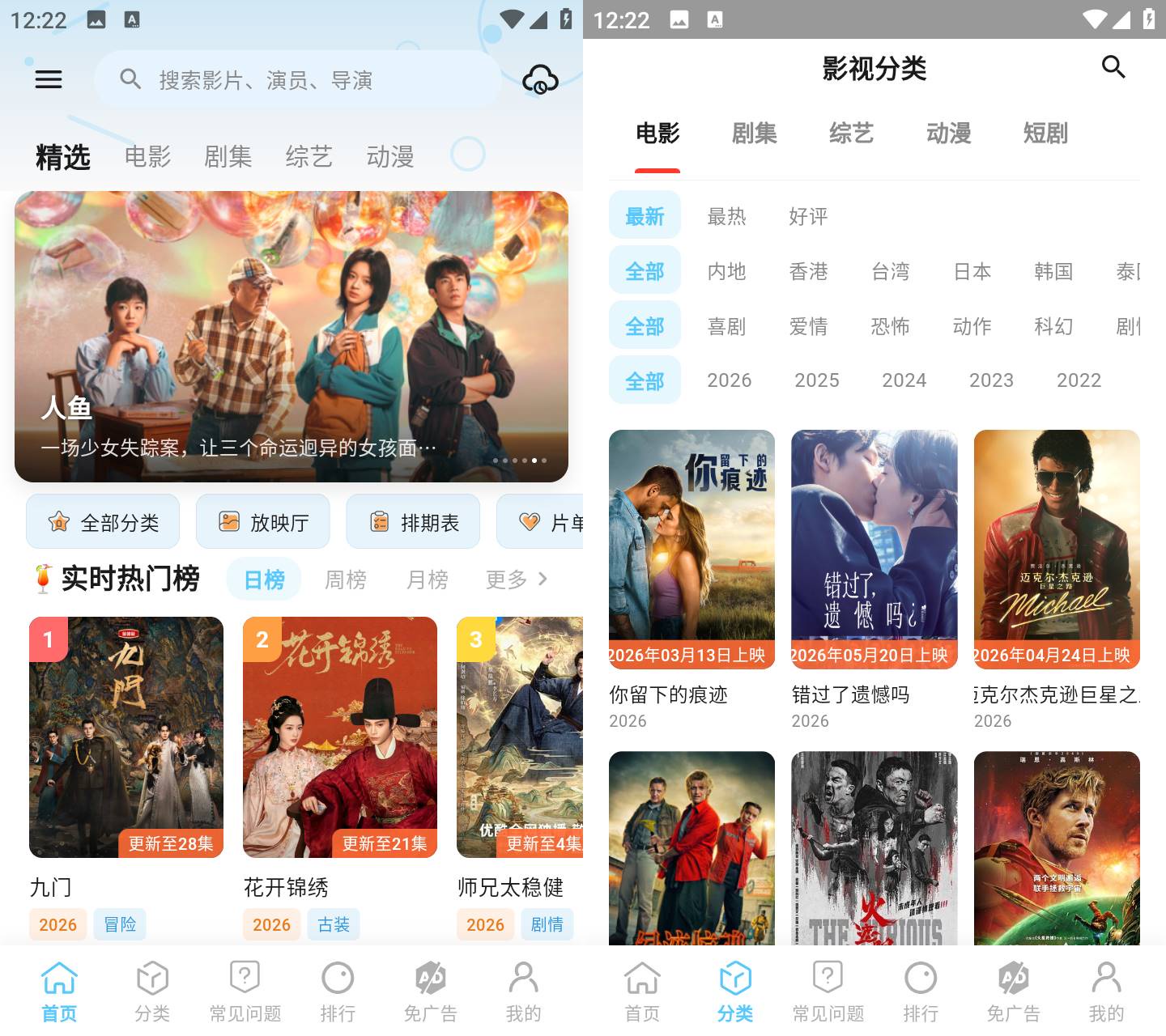This screenshot has height=1036, width=1166.
Task: Open the 全部分类 shortcut
Action: click(103, 522)
